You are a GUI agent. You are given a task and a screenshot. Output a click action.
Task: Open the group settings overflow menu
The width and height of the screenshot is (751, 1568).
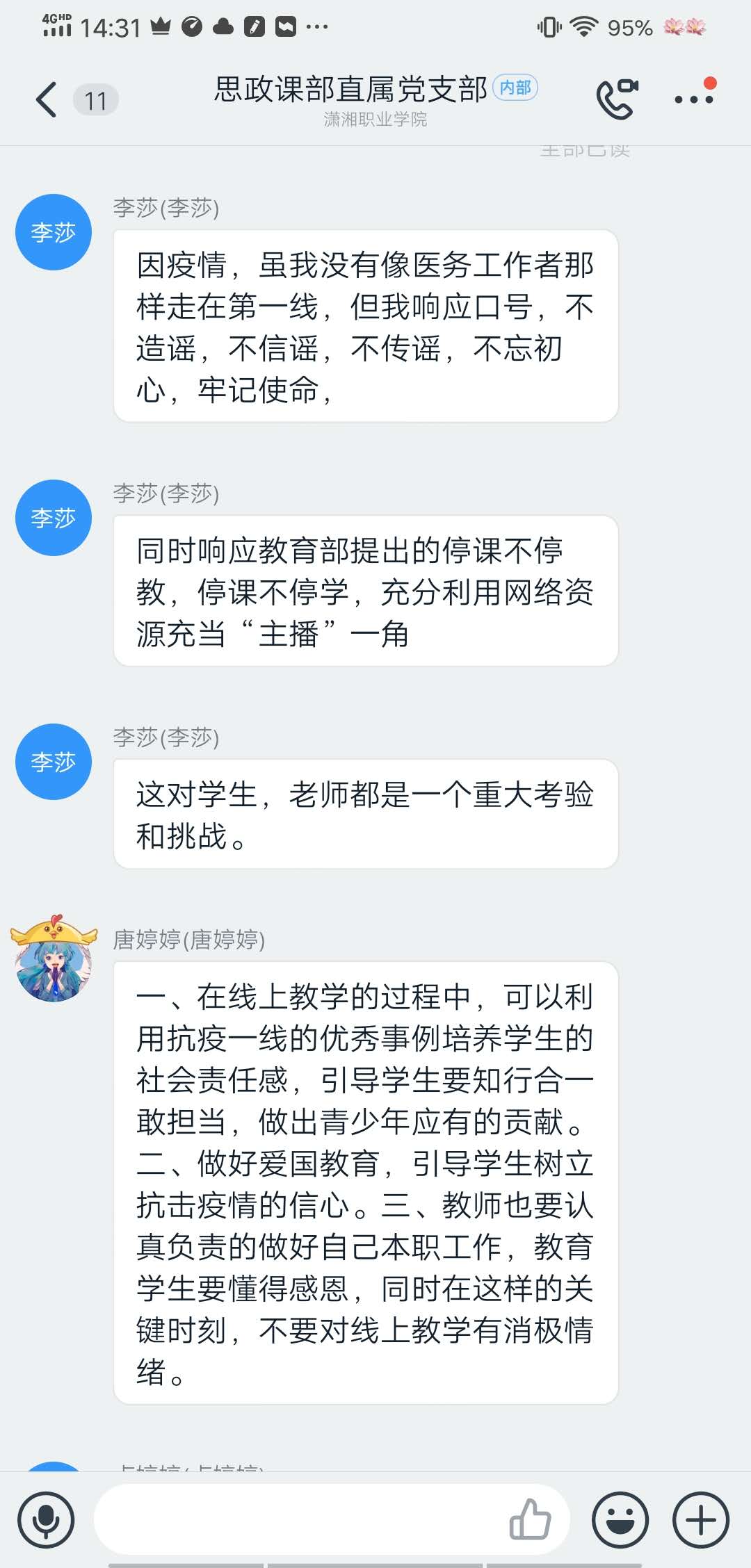694,99
